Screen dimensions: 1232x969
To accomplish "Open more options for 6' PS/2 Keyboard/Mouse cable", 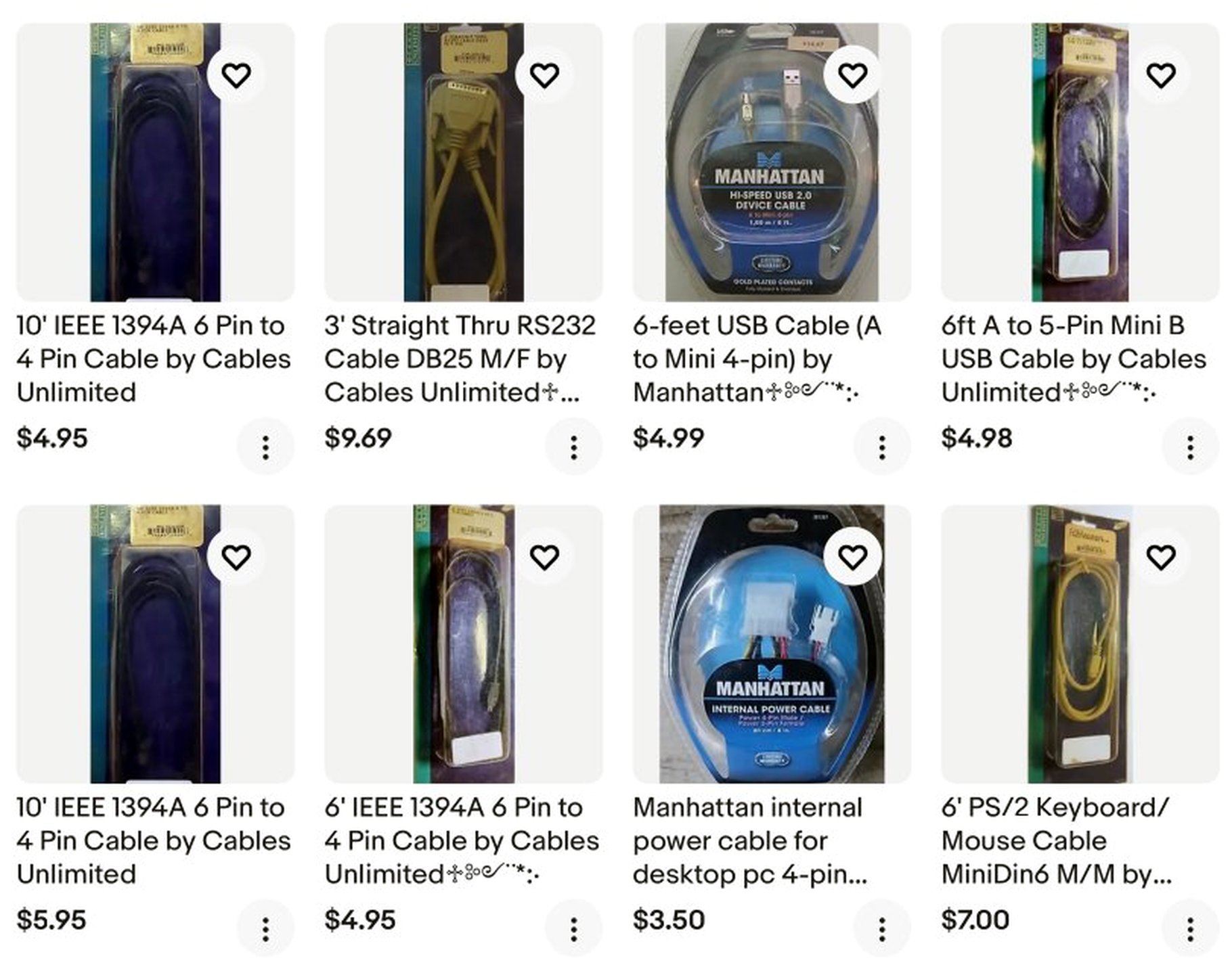I will (1190, 928).
